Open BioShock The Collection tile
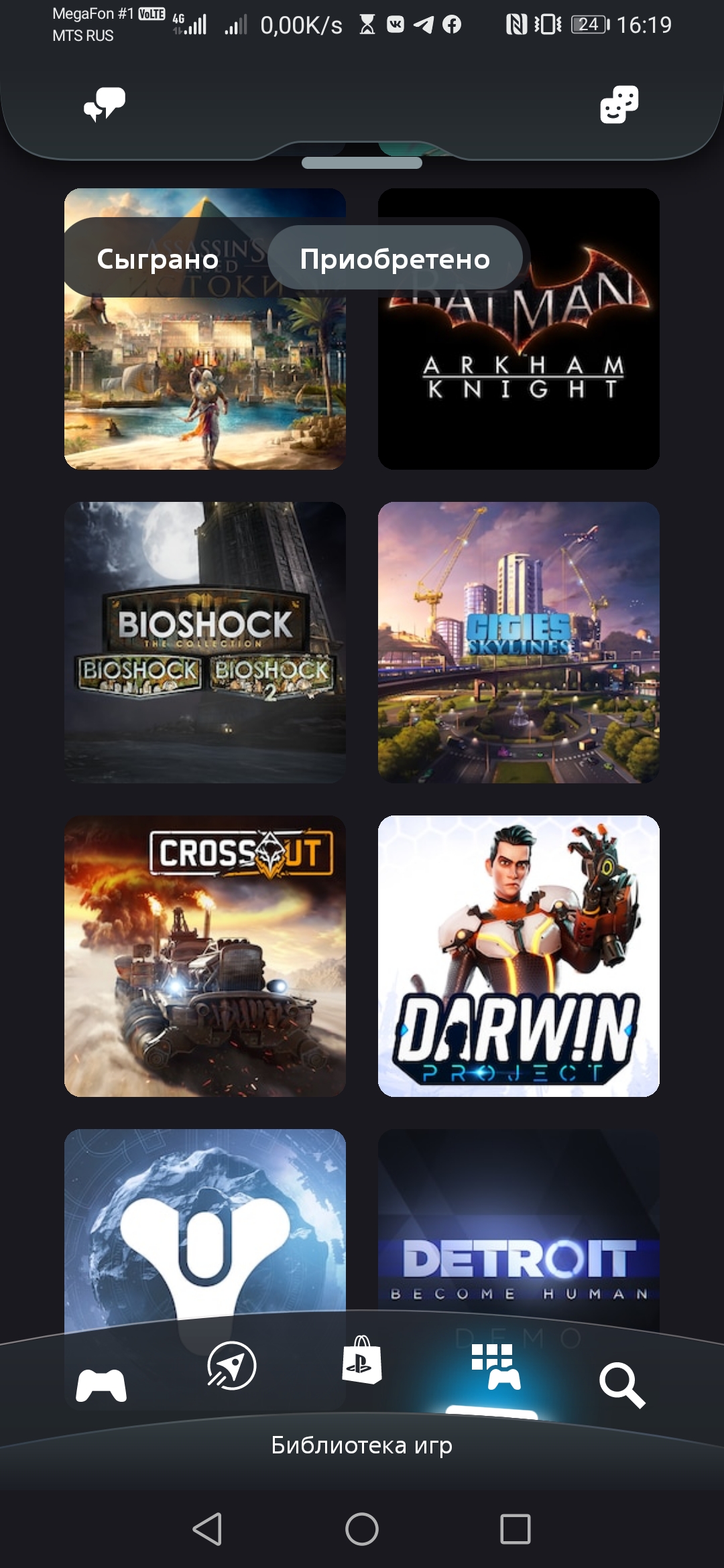Screen dimensions: 724x1568 point(204,642)
